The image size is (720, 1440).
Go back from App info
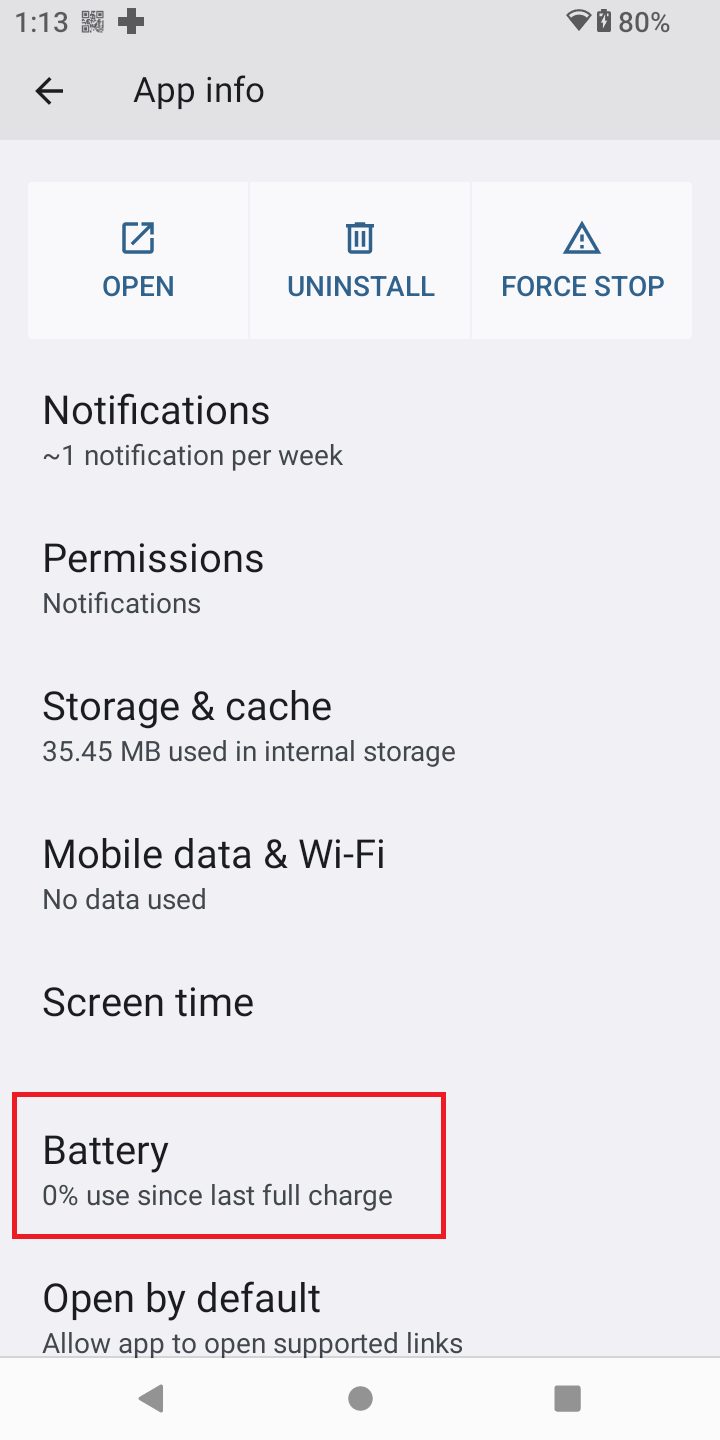(x=49, y=91)
